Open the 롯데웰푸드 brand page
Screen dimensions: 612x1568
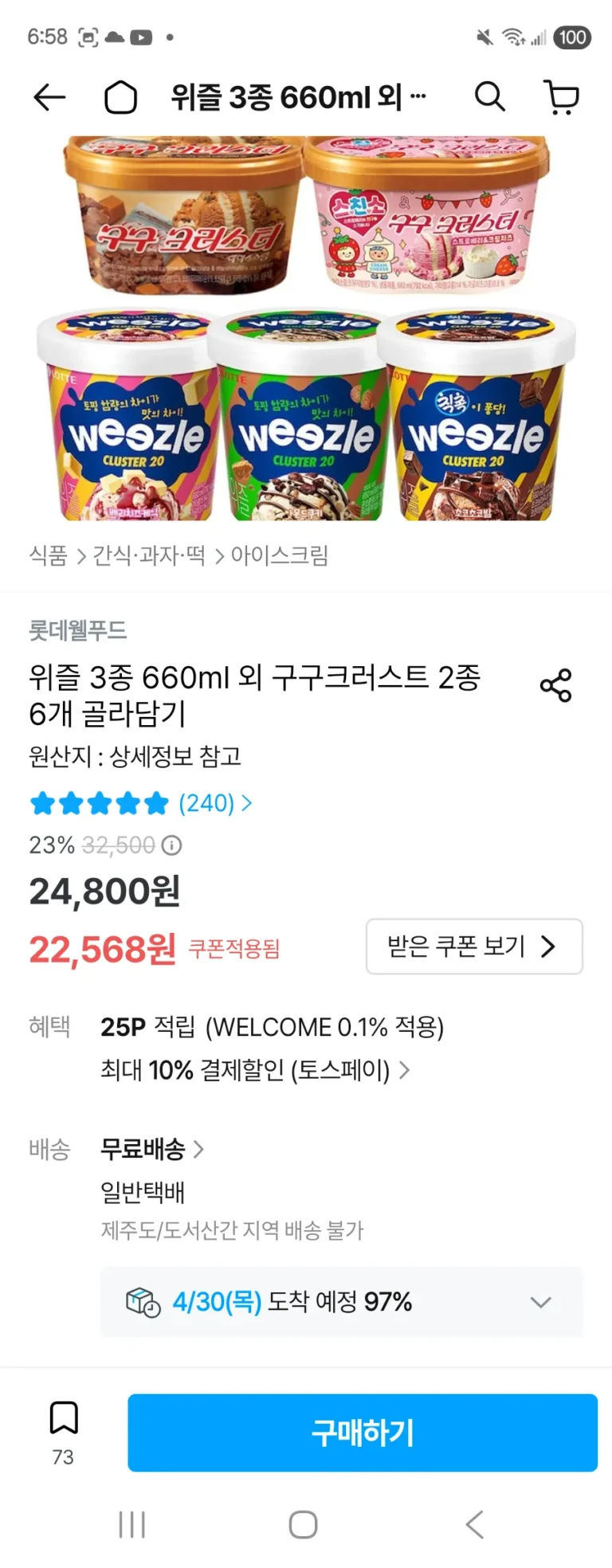pos(78,630)
